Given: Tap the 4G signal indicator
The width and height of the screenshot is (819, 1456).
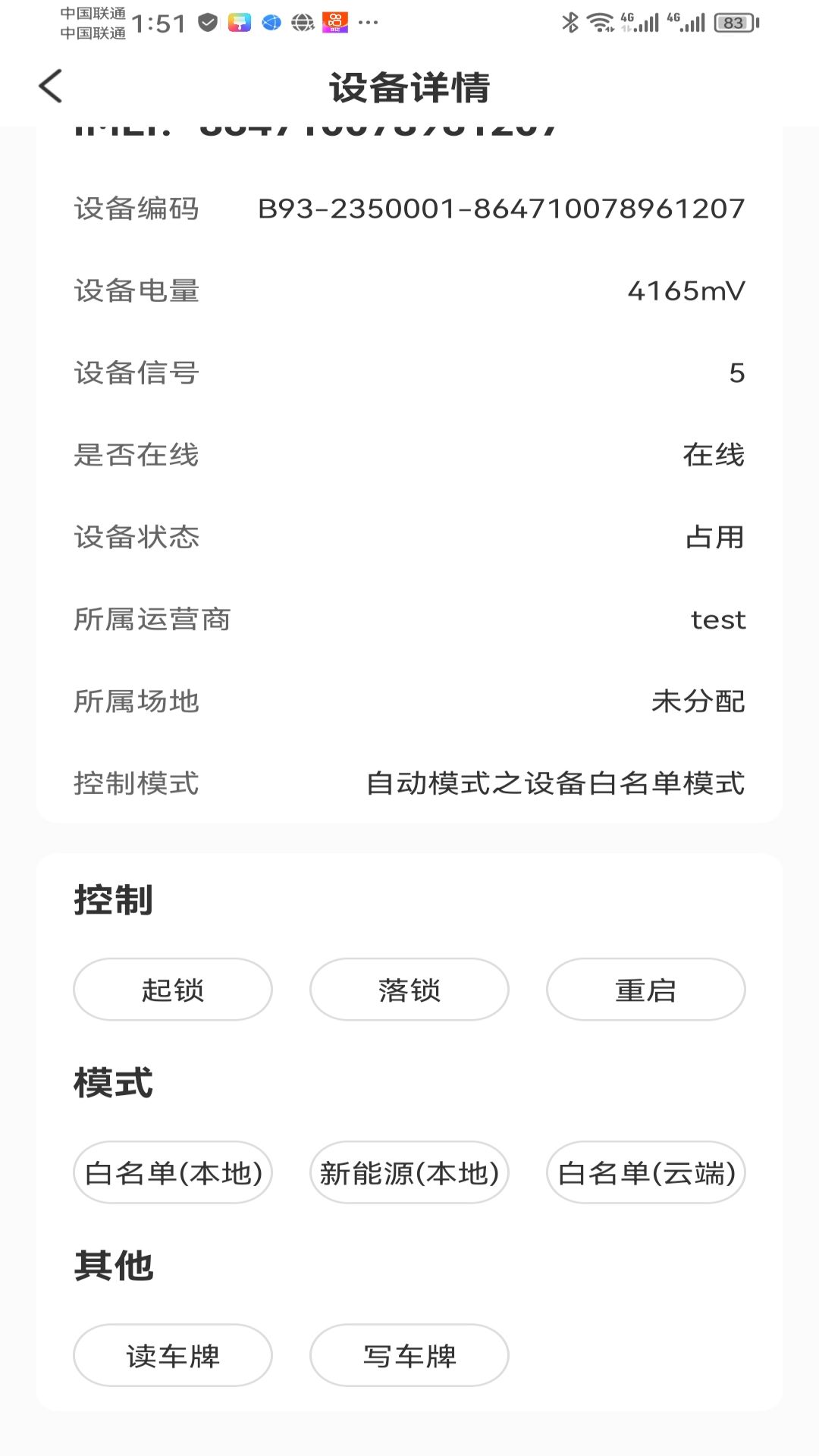Looking at the screenshot, I should [x=641, y=20].
